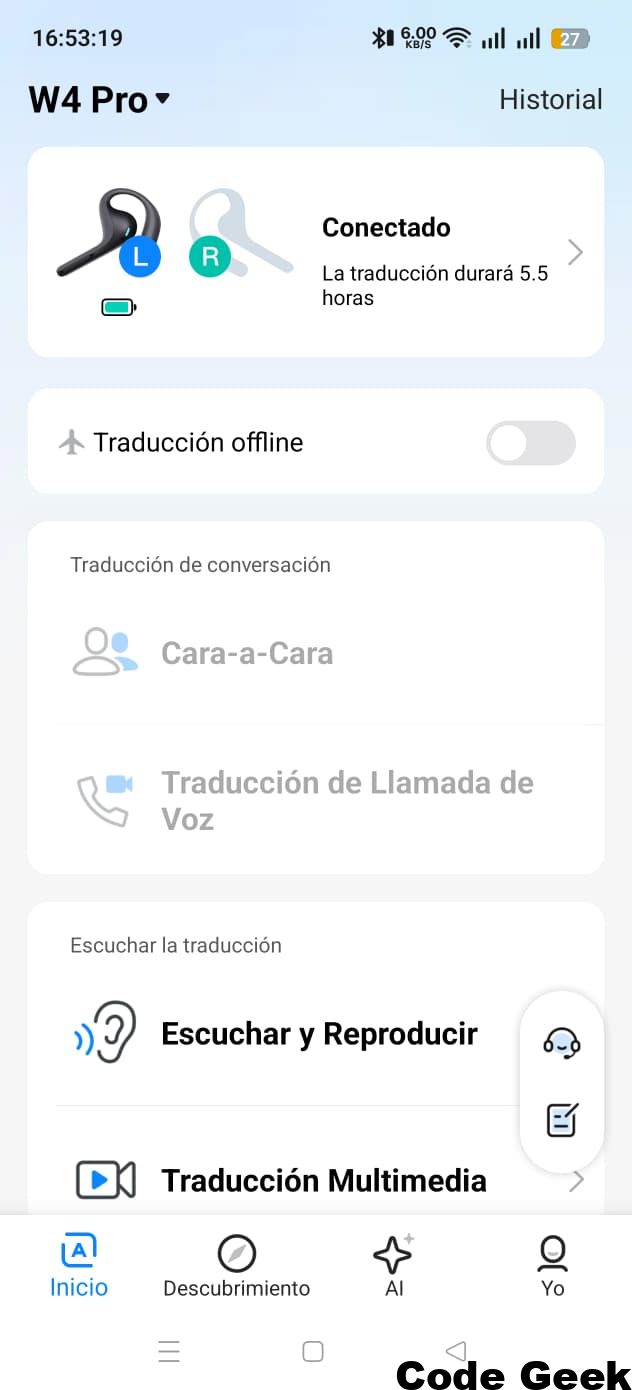Screen dimensions: 632x1390
Task: Switch to the Descubrimiento tab
Action: point(237,1266)
